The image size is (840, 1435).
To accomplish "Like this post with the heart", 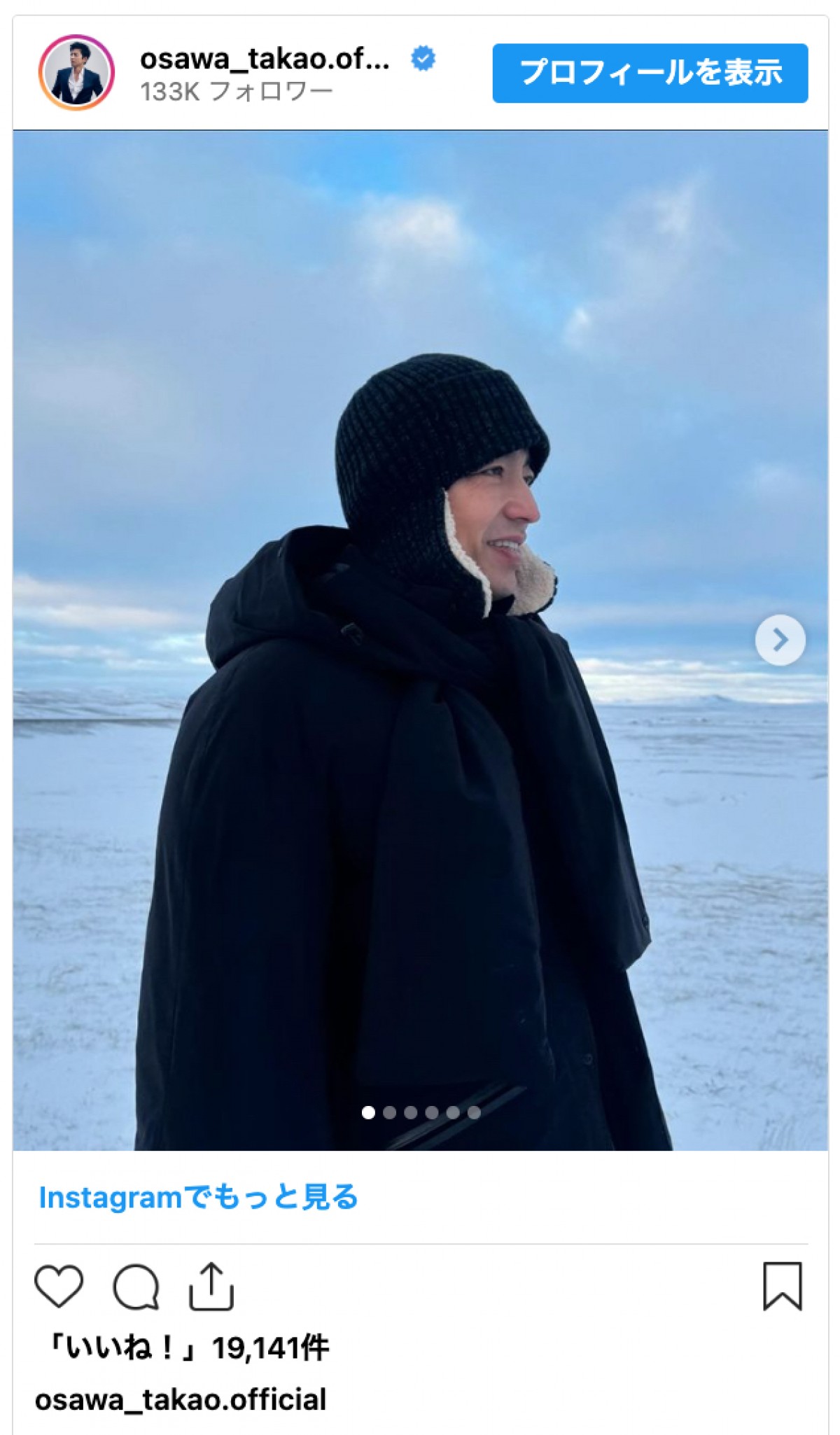I will [x=59, y=1286].
